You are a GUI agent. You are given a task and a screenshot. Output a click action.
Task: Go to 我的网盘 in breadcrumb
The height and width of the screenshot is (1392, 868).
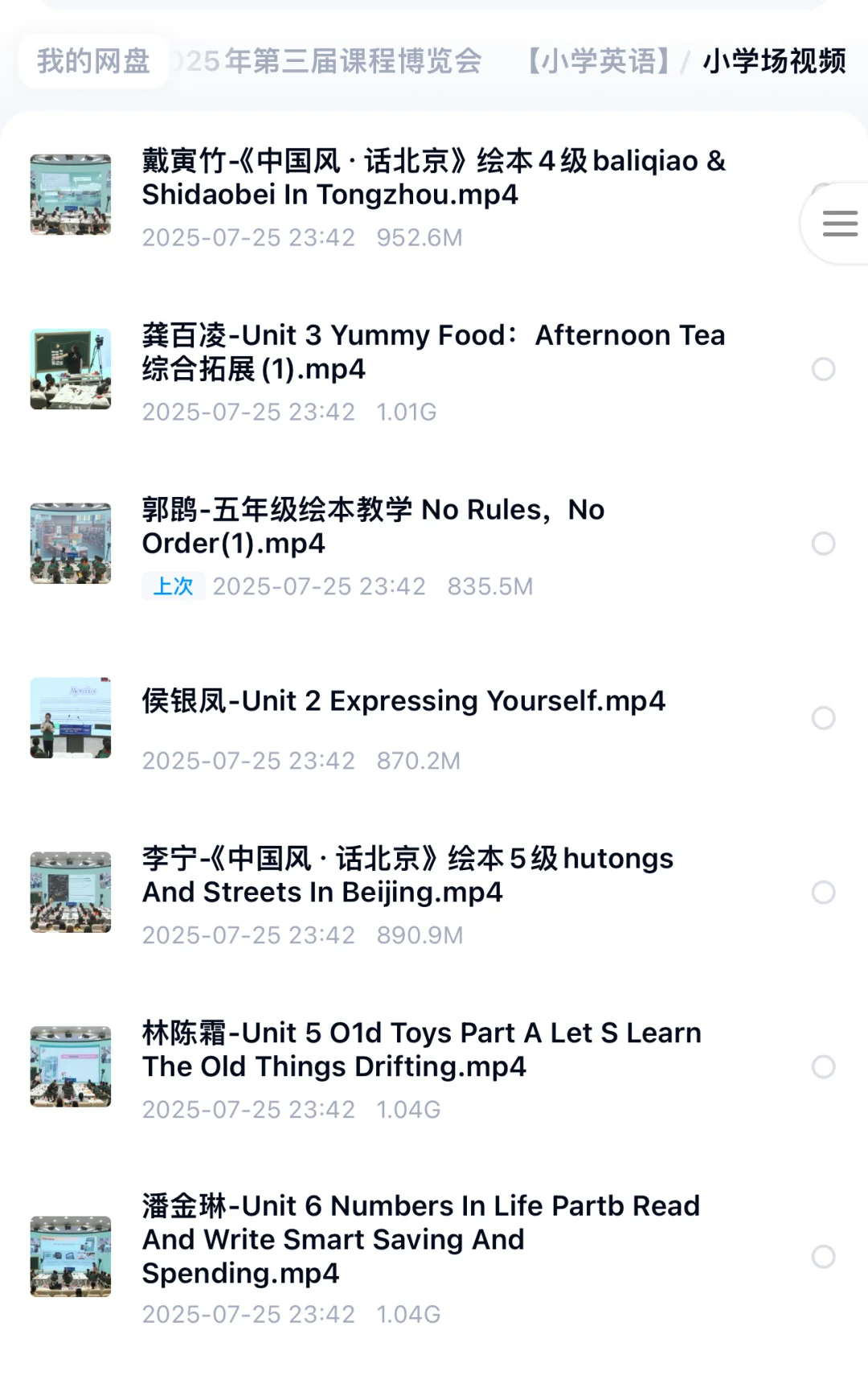(x=93, y=61)
